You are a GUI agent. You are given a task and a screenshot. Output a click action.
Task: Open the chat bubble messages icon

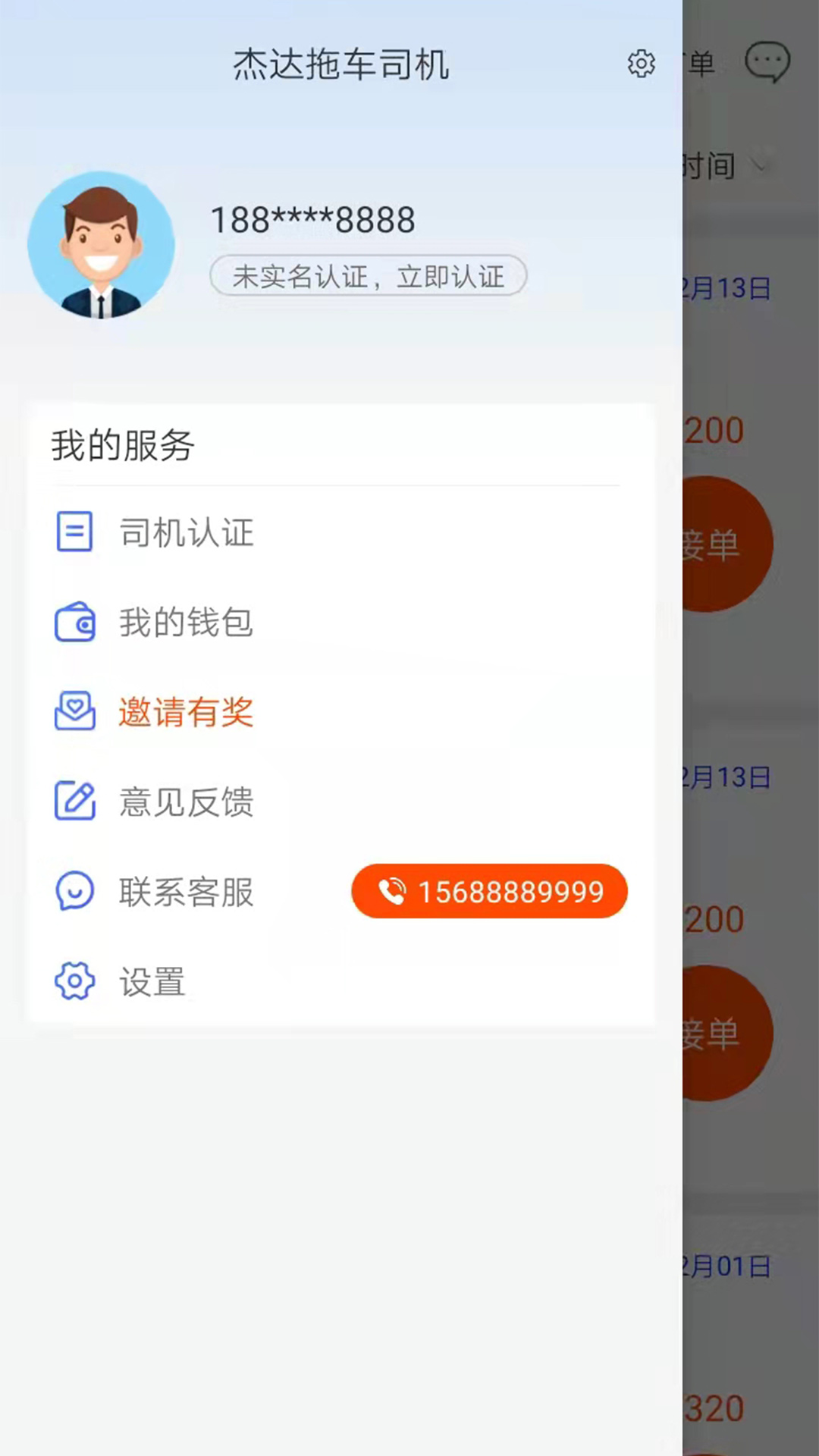[x=767, y=62]
